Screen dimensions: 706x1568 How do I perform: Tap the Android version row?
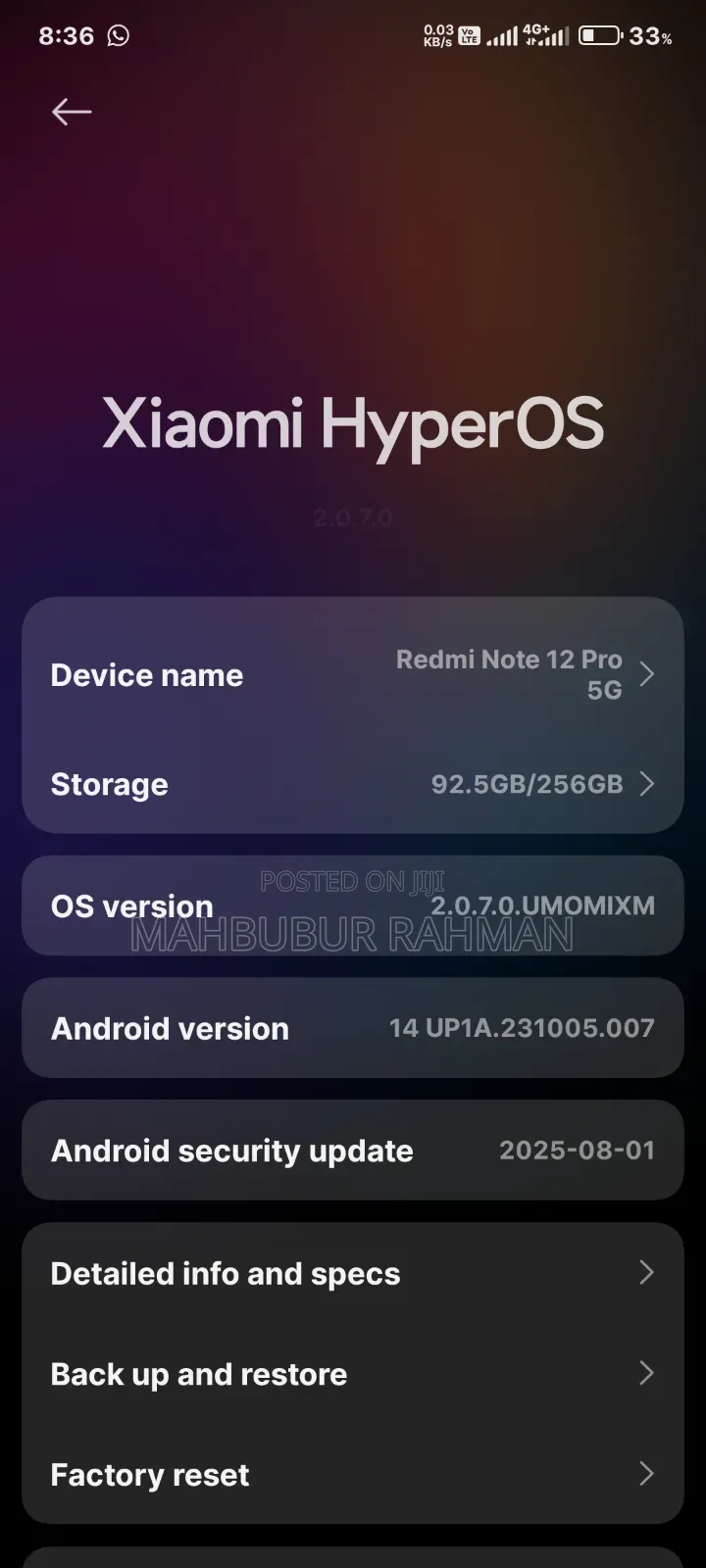(352, 1028)
